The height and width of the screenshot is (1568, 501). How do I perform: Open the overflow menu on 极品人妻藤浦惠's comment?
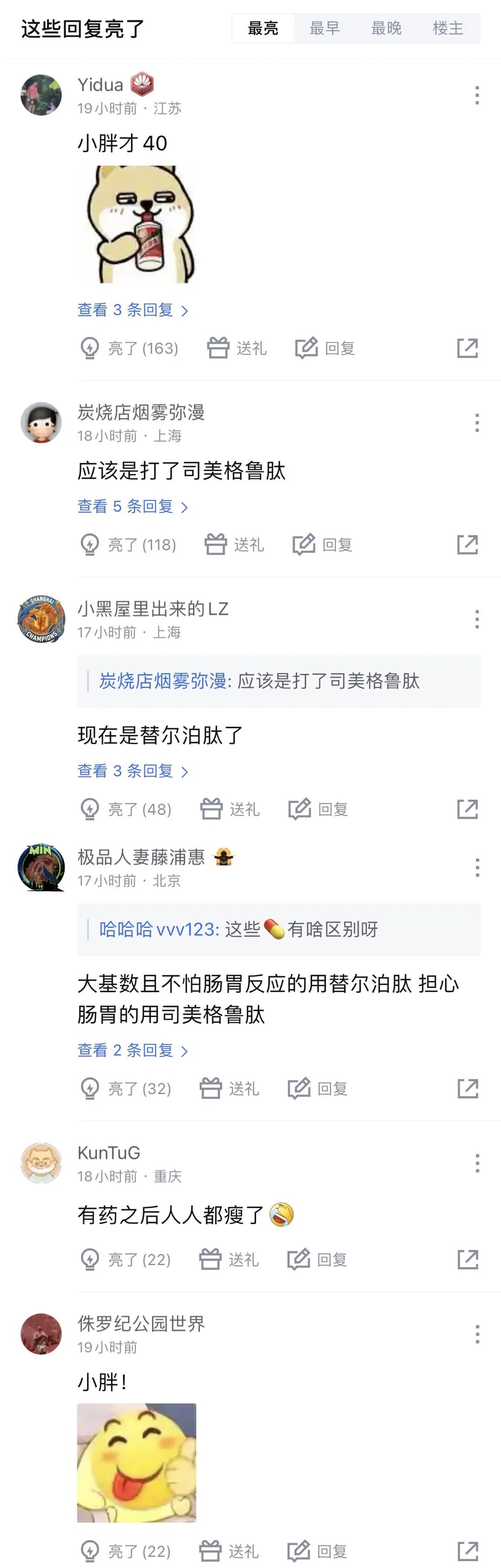(x=477, y=867)
